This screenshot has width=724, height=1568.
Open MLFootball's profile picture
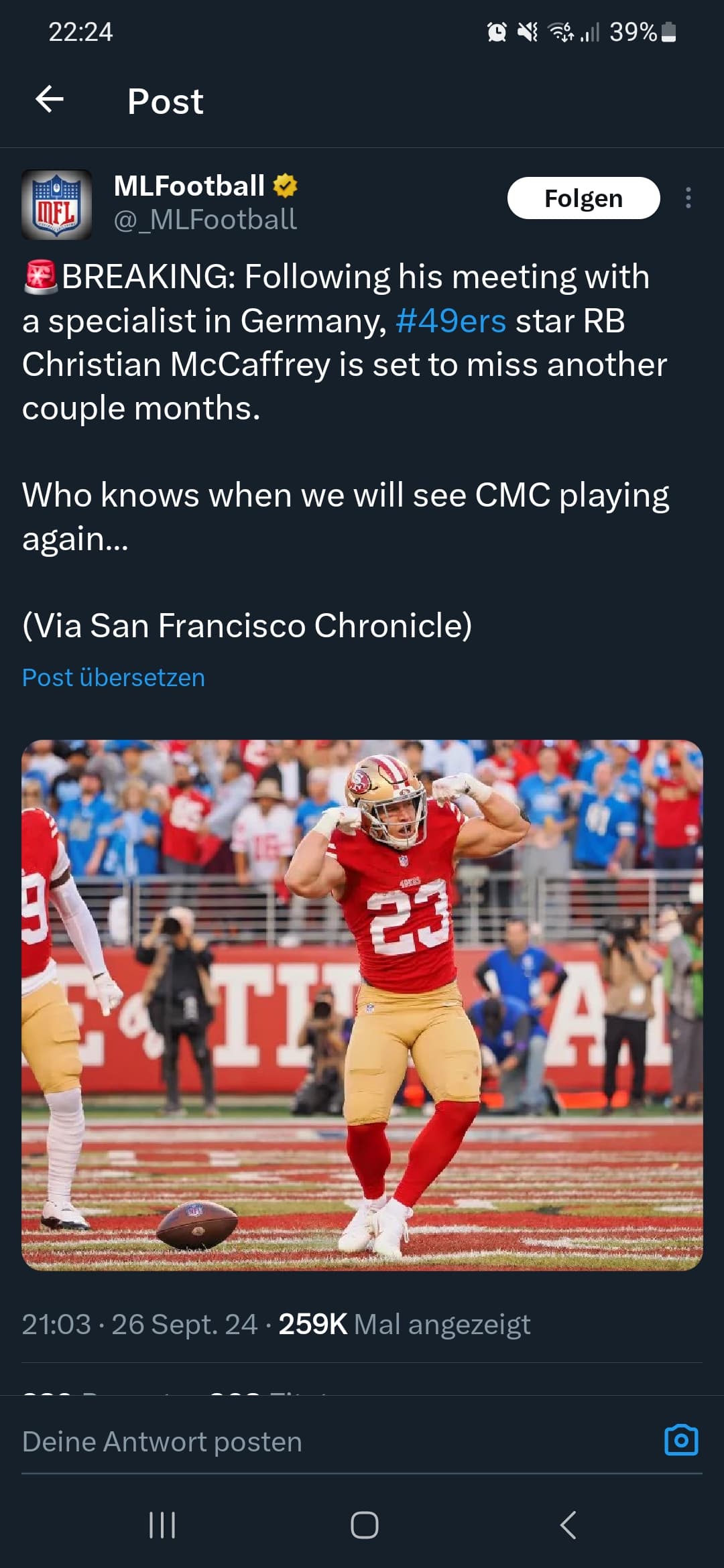[x=57, y=204]
